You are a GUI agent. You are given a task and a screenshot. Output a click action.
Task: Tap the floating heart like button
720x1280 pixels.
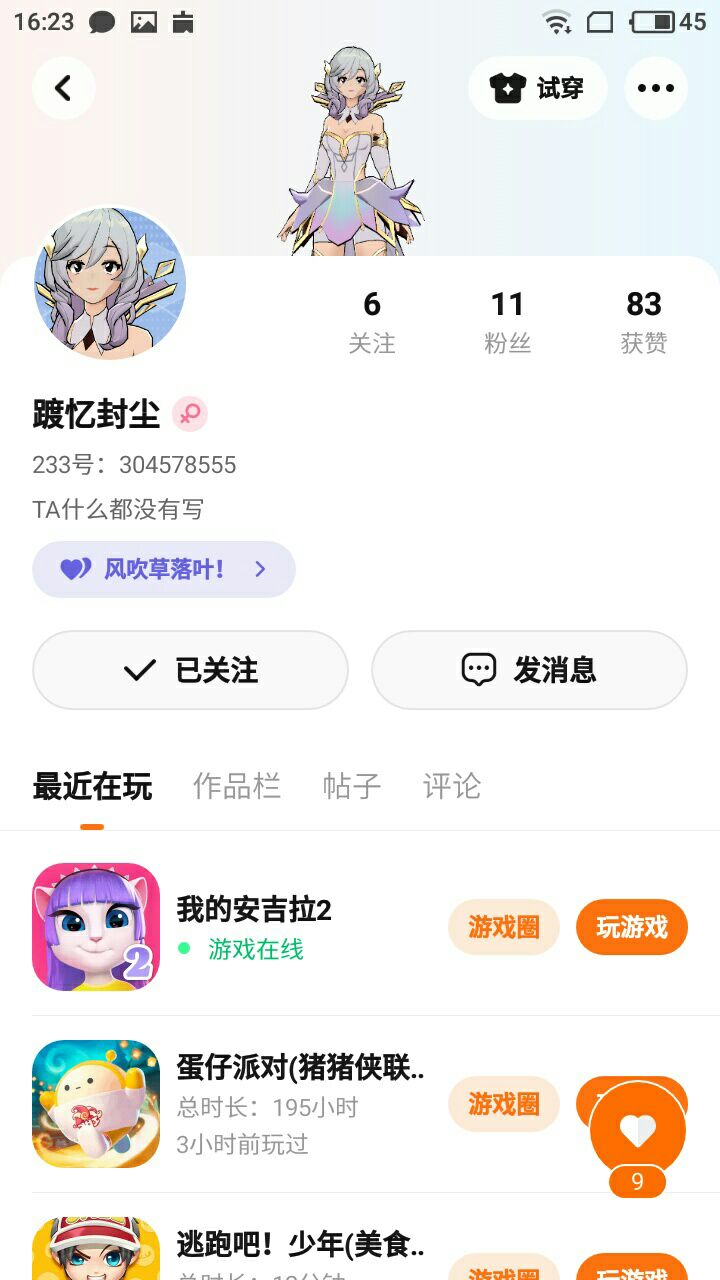tap(637, 1130)
